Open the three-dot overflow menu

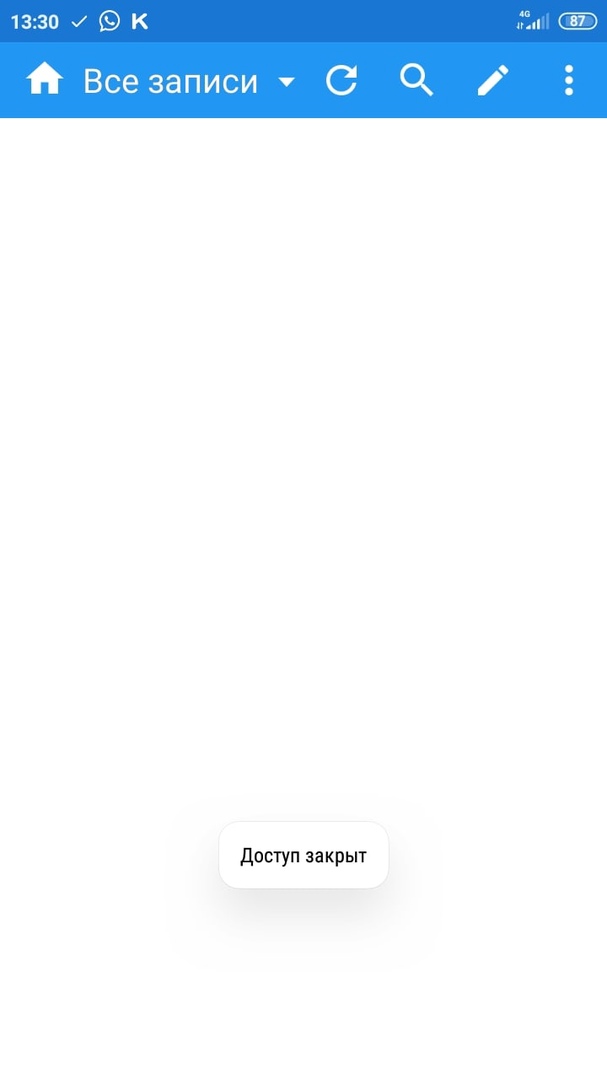pyautogui.click(x=568, y=80)
